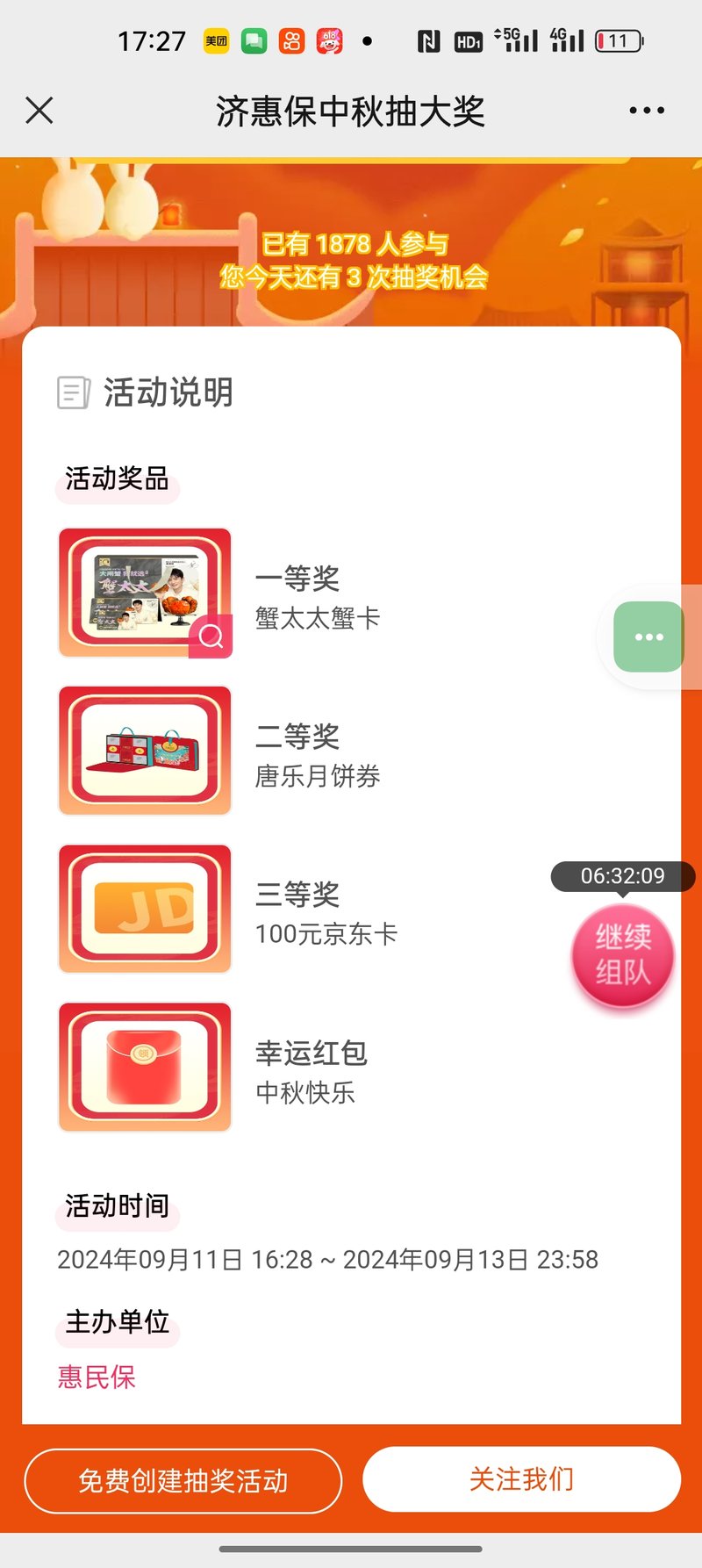Tap the green floating chat bubble
The height and width of the screenshot is (1568, 702).
[648, 637]
